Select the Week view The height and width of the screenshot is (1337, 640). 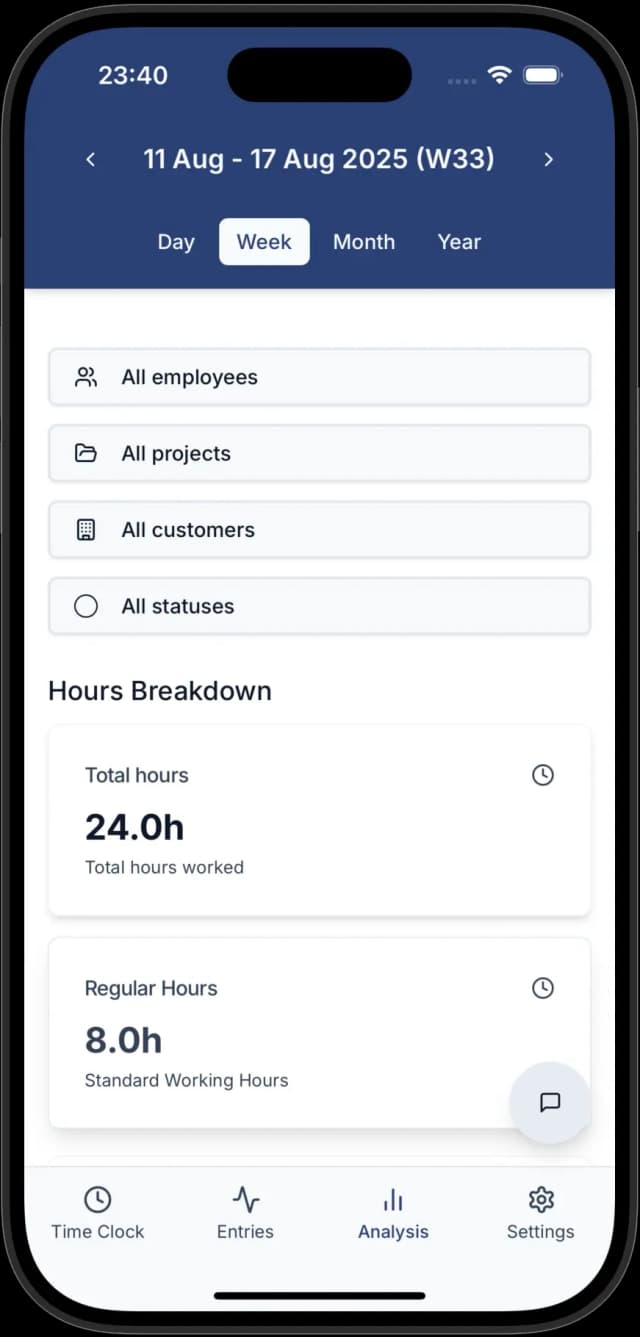tap(264, 242)
